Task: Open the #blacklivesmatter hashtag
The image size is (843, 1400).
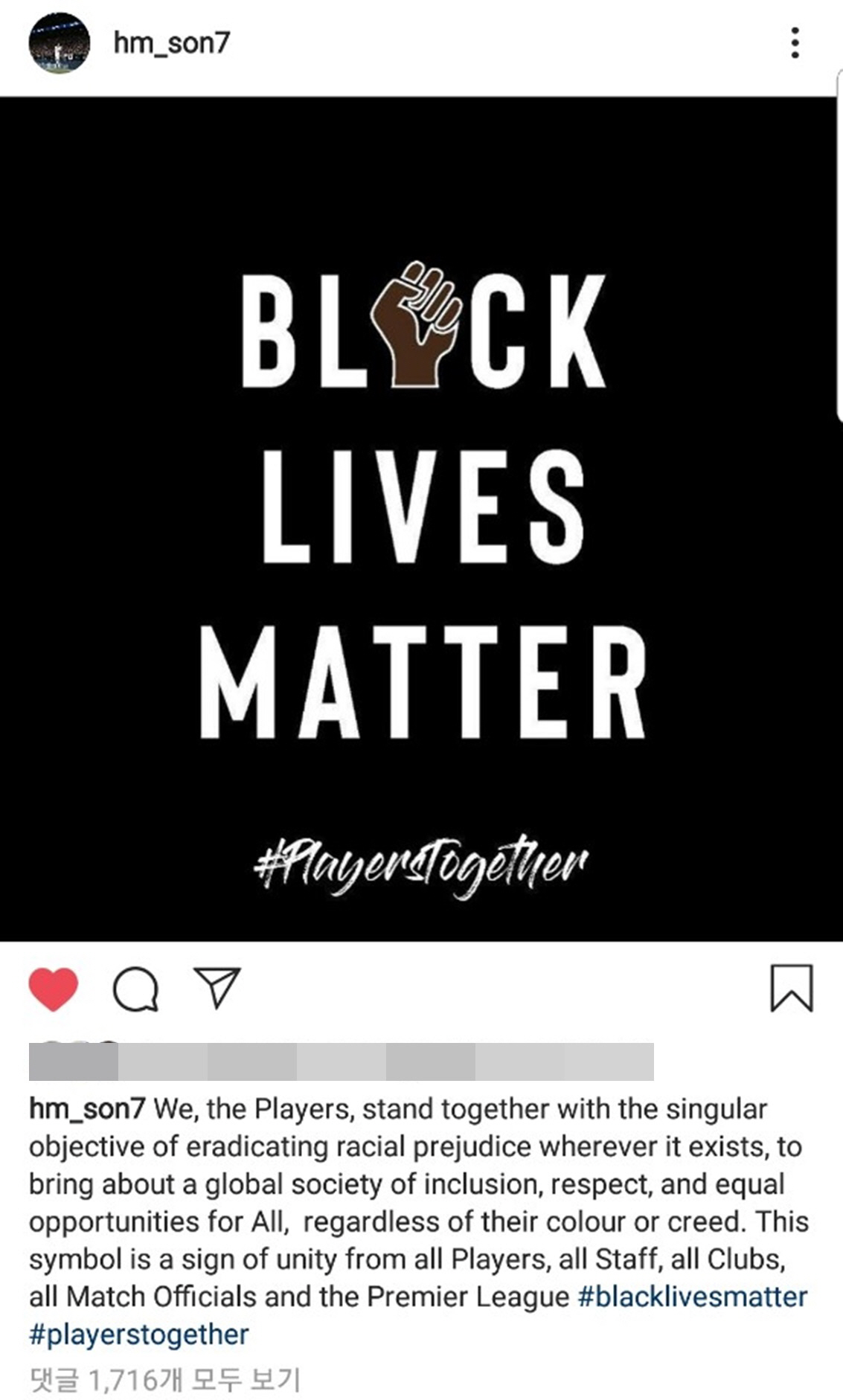Action: [692, 1297]
